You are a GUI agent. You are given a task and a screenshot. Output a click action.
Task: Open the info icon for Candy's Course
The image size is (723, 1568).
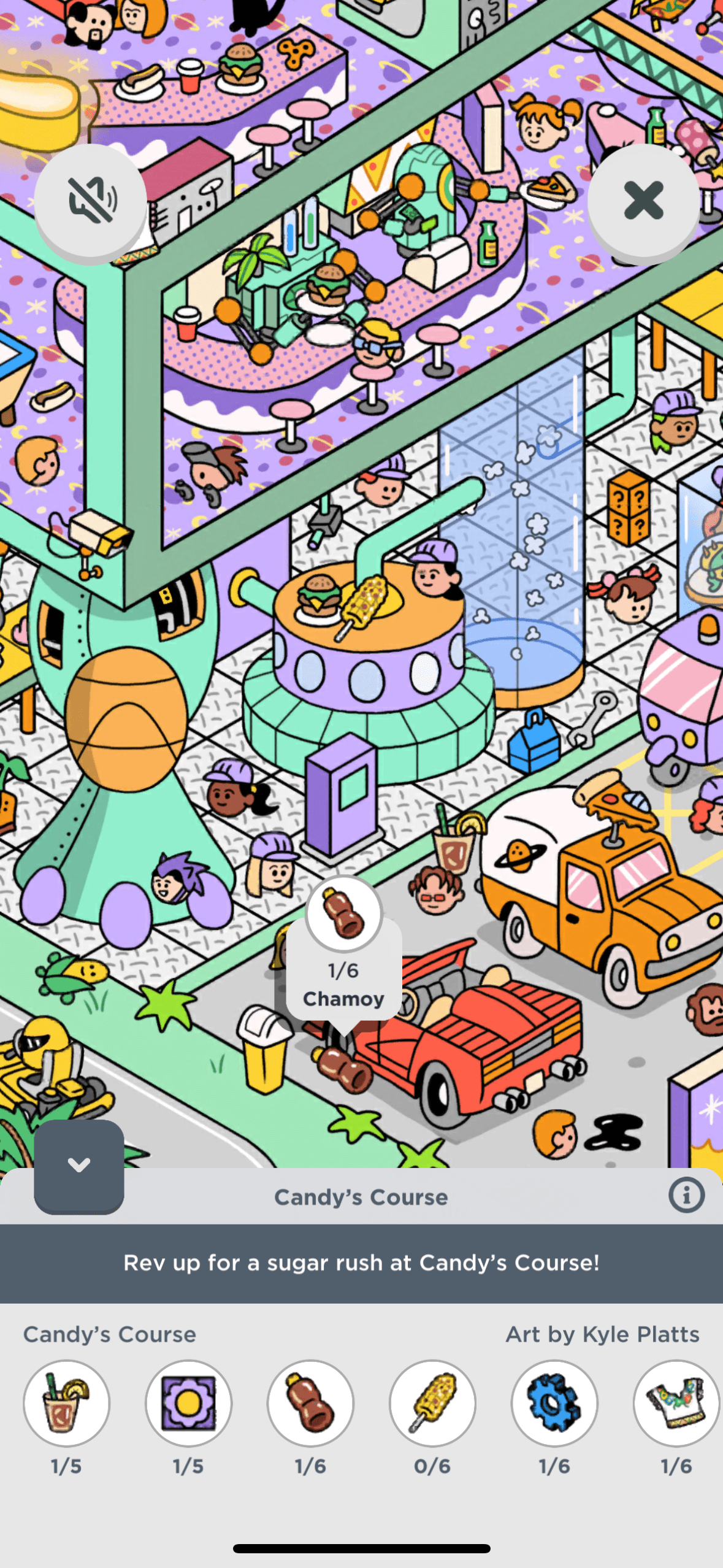click(x=686, y=1195)
